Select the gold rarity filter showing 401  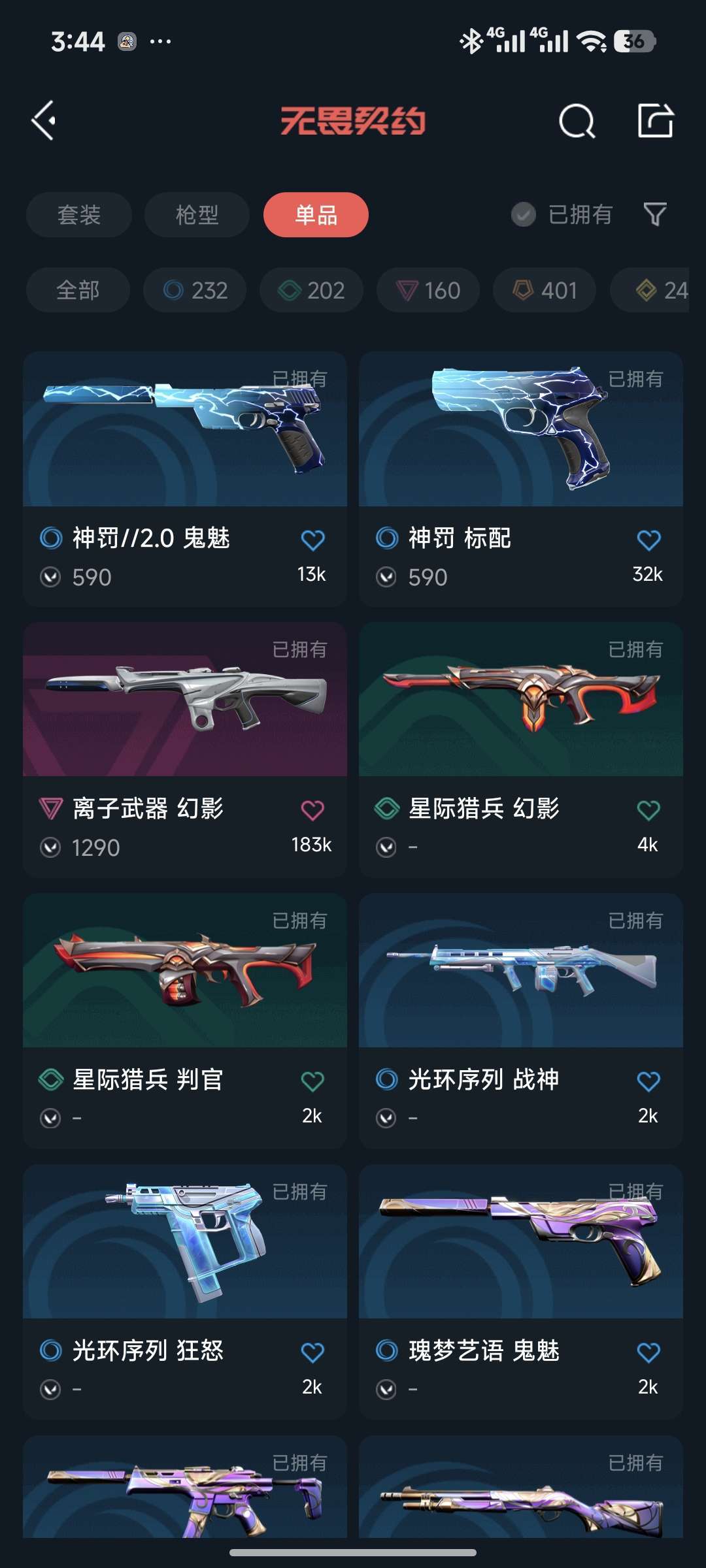click(x=543, y=290)
